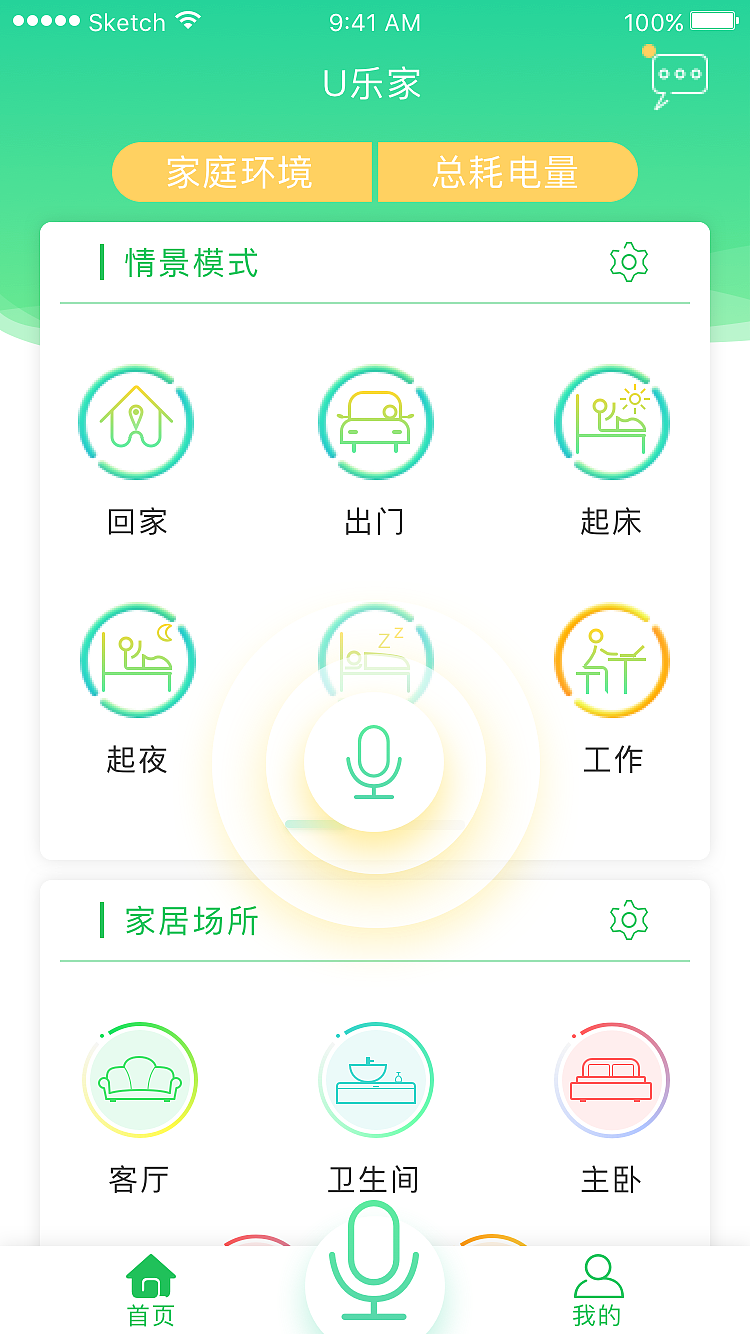Activate the 工作 (work) scene icon
Image resolution: width=750 pixels, height=1334 pixels.
click(611, 660)
